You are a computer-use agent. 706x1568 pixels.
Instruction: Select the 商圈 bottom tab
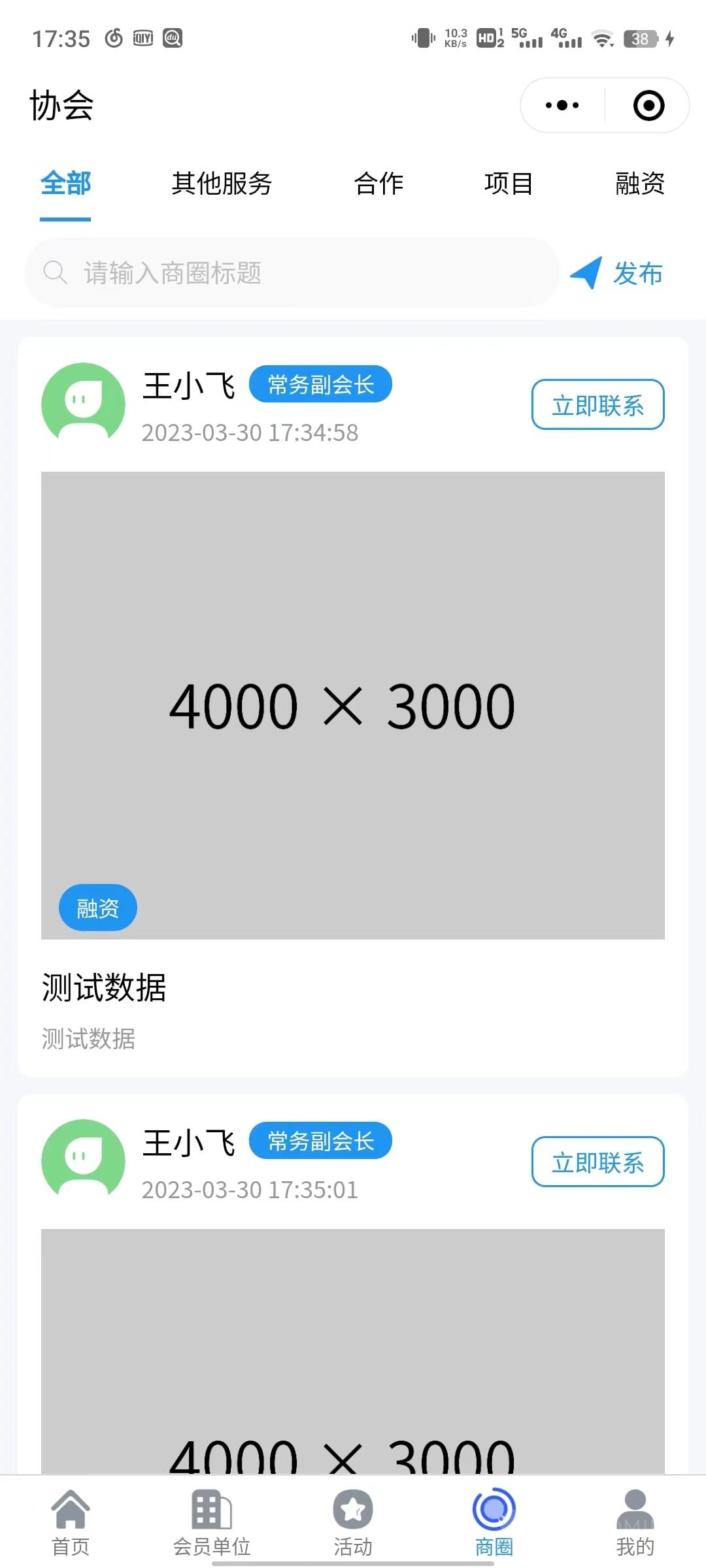pyautogui.click(x=494, y=1522)
